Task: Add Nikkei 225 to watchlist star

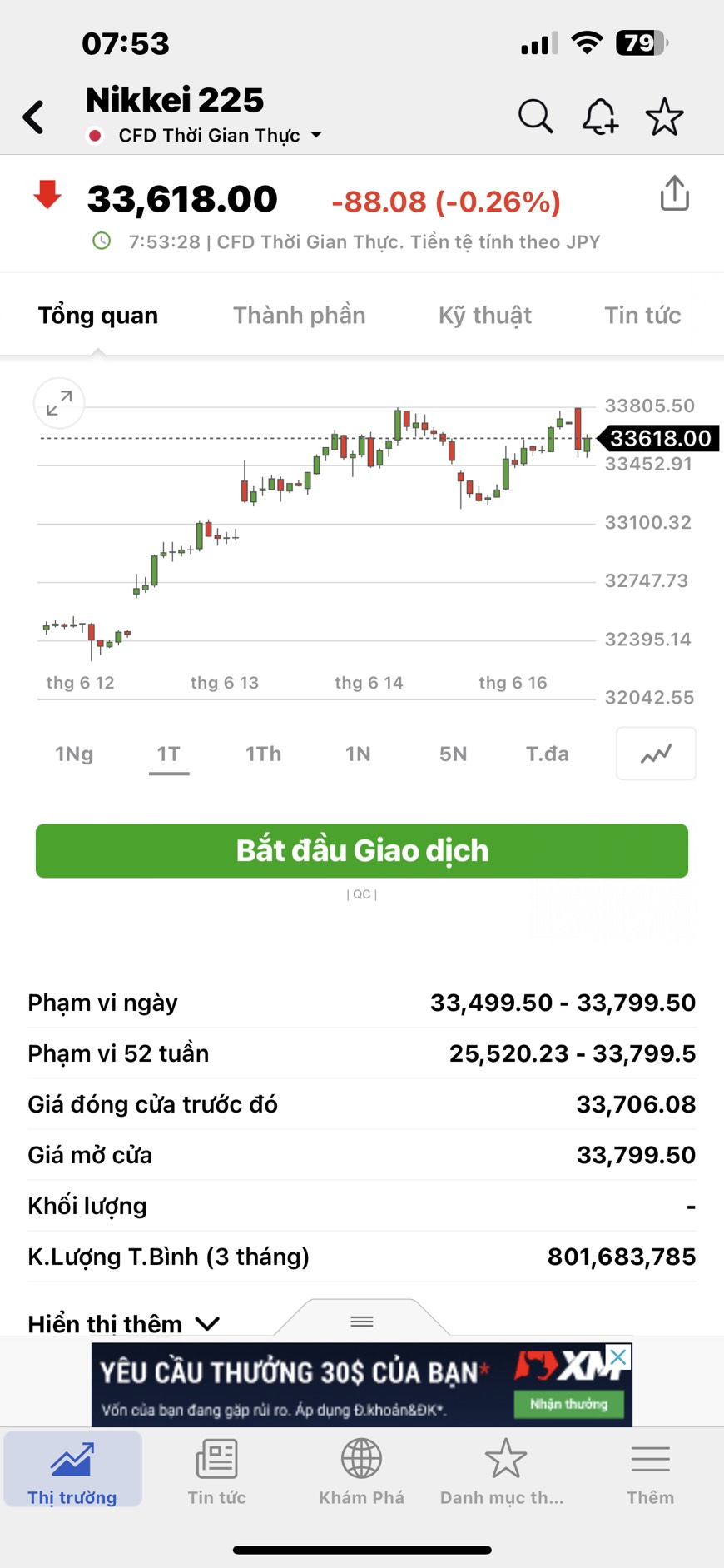Action: 664,117
